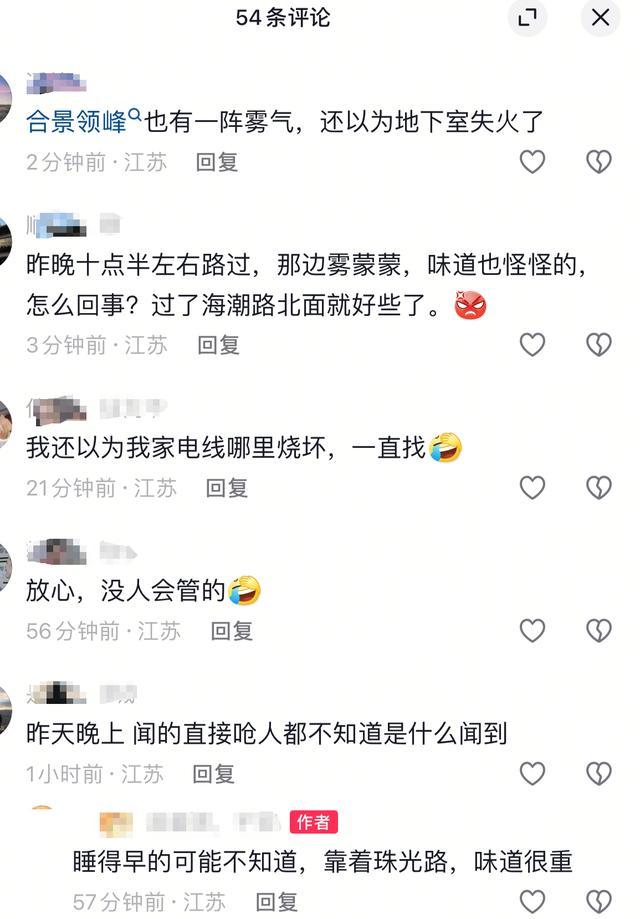Image resolution: width=640 pixels, height=919 pixels.
Task: Close the comments panel
Action: pos(601,18)
